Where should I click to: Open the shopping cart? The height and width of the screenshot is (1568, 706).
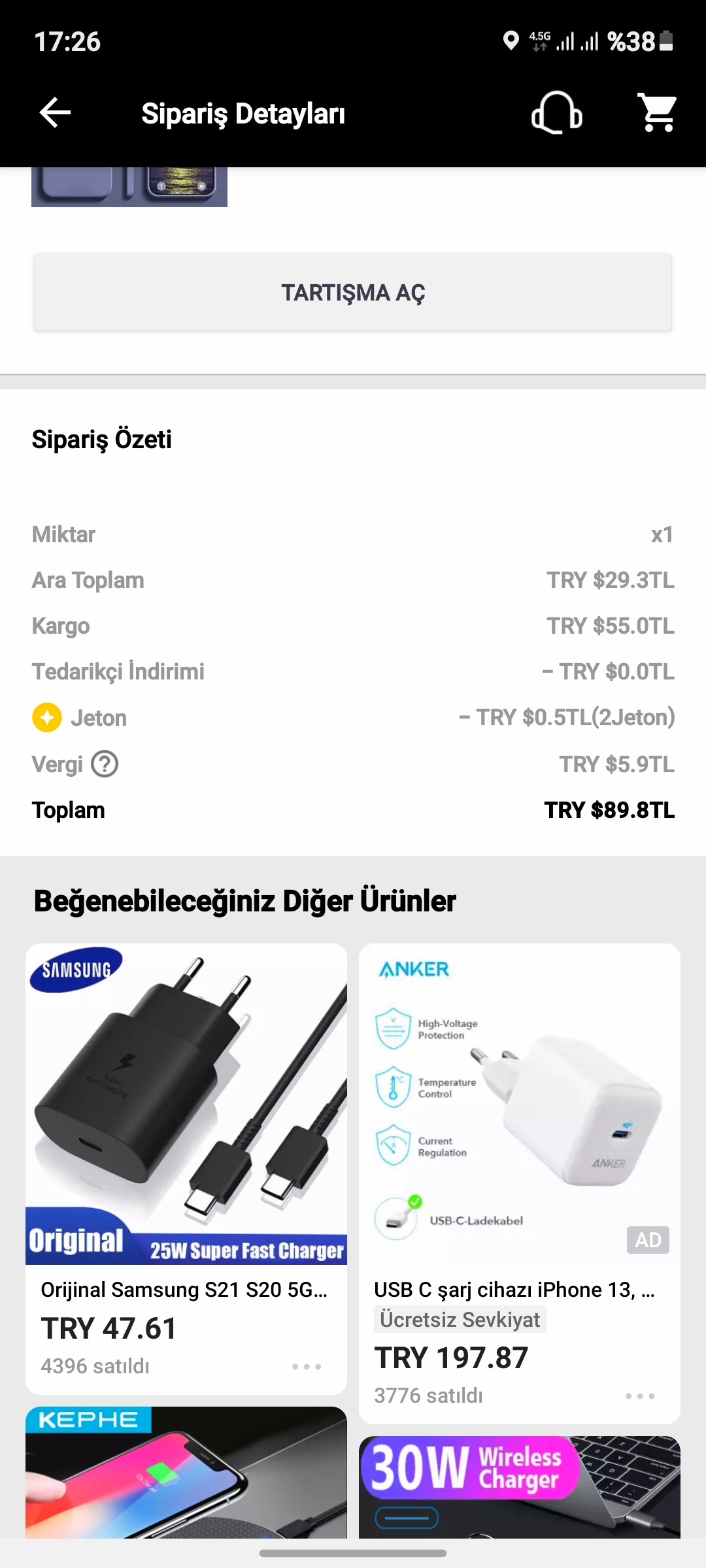(658, 113)
